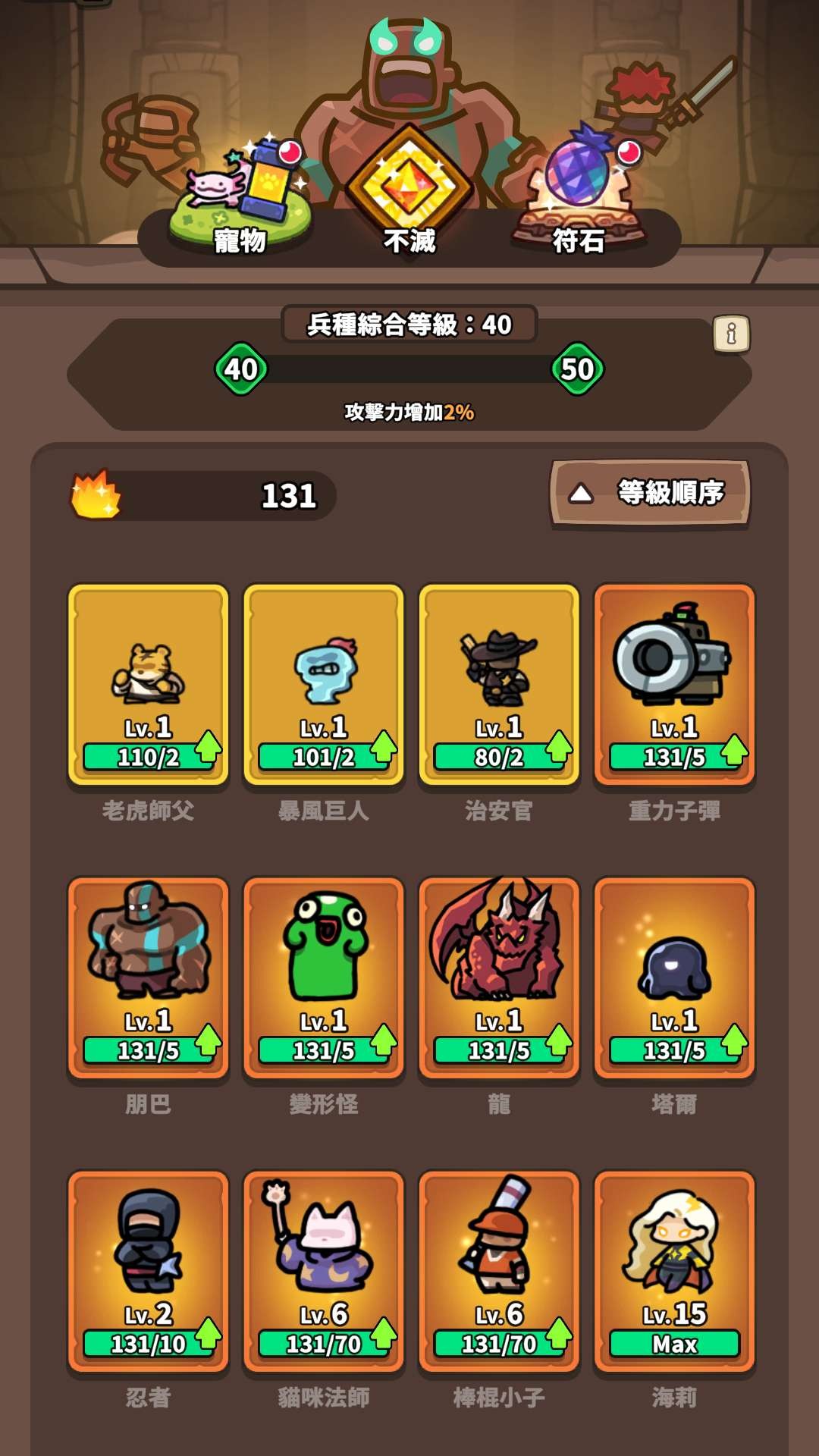819x1456 pixels.
Task: View the 棒棍小子 unit card
Action: coord(499,1272)
